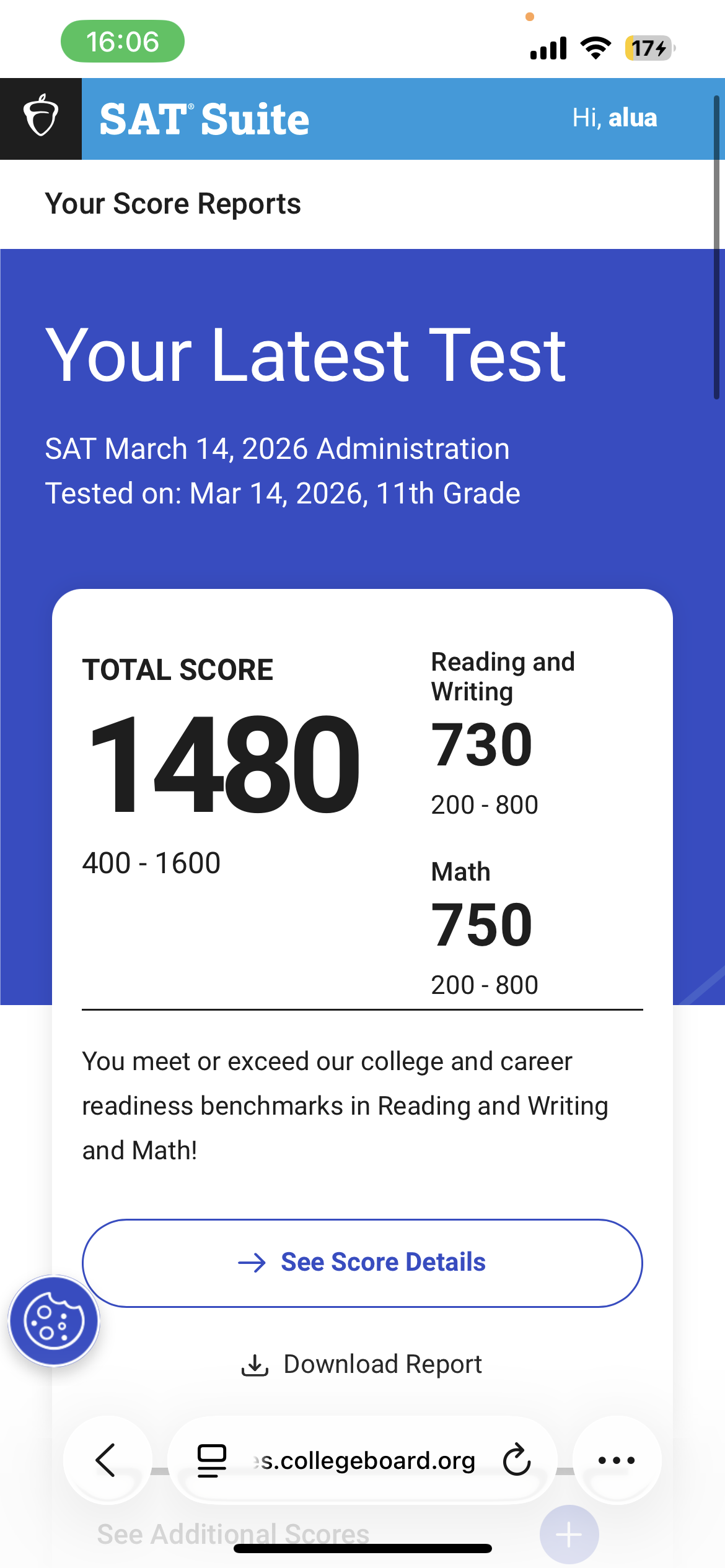Download the score report
725x1568 pixels.
point(362,1364)
